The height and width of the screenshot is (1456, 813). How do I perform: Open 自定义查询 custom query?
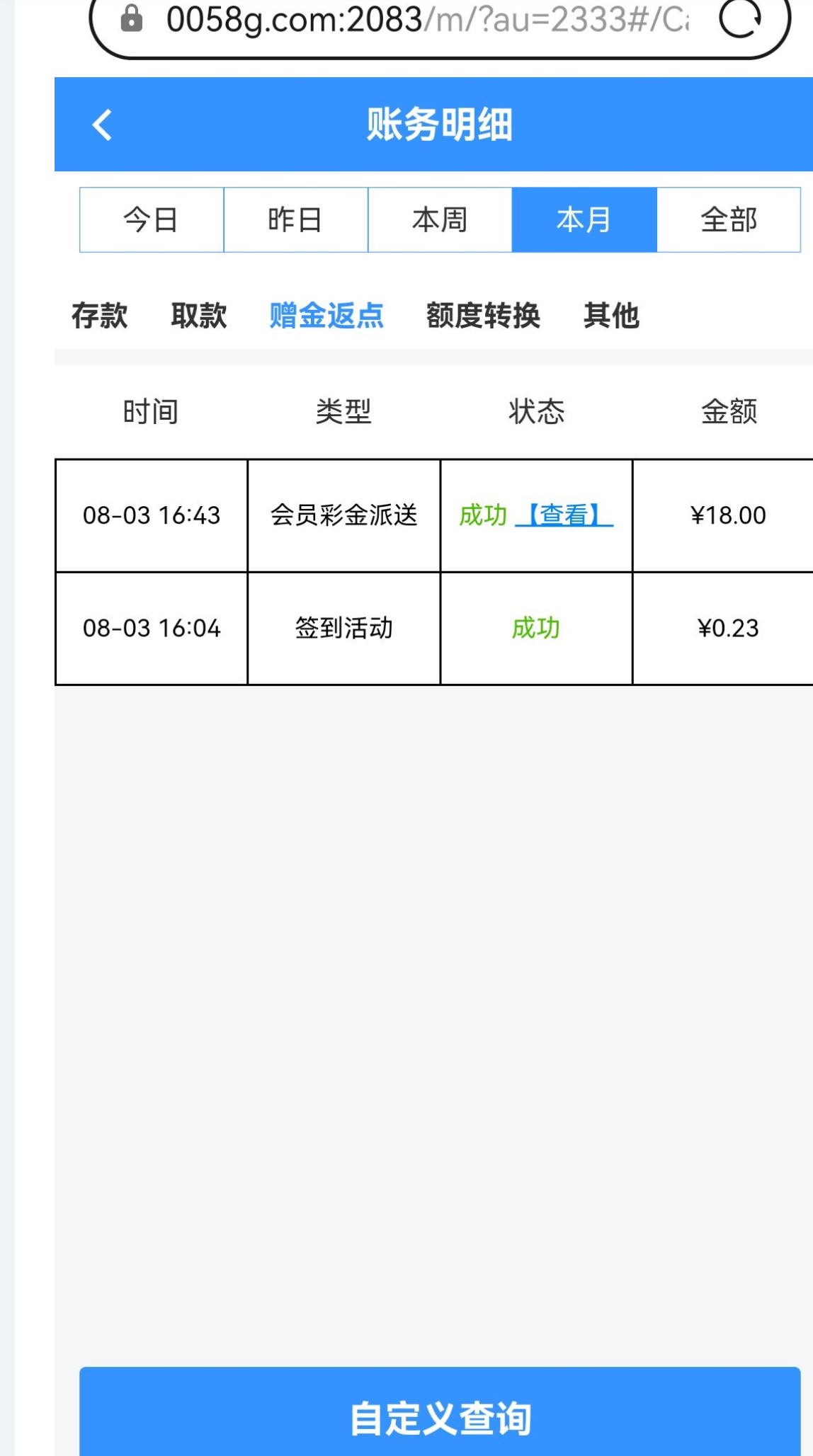pos(440,1418)
